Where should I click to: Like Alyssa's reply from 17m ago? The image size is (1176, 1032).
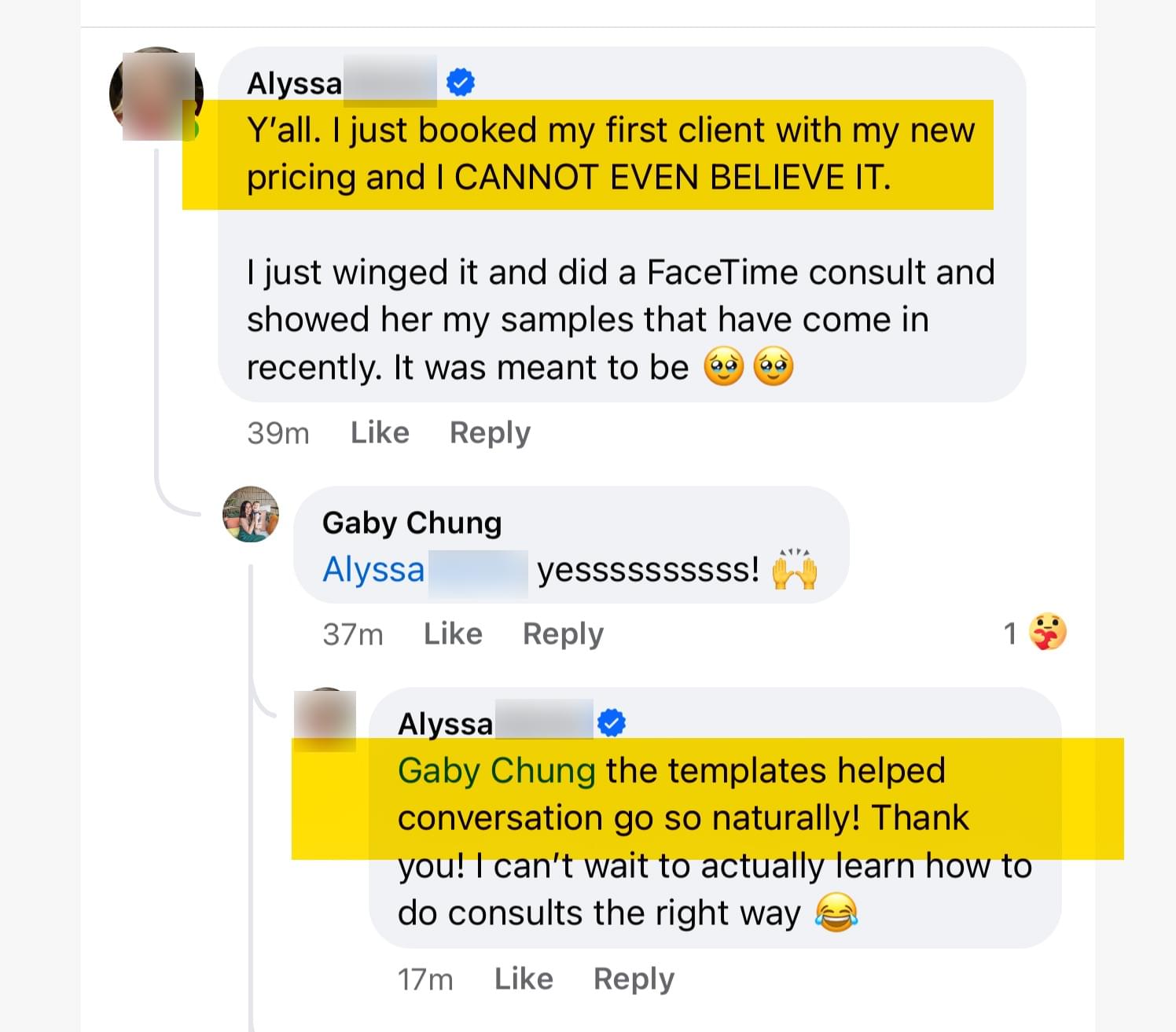tap(524, 979)
